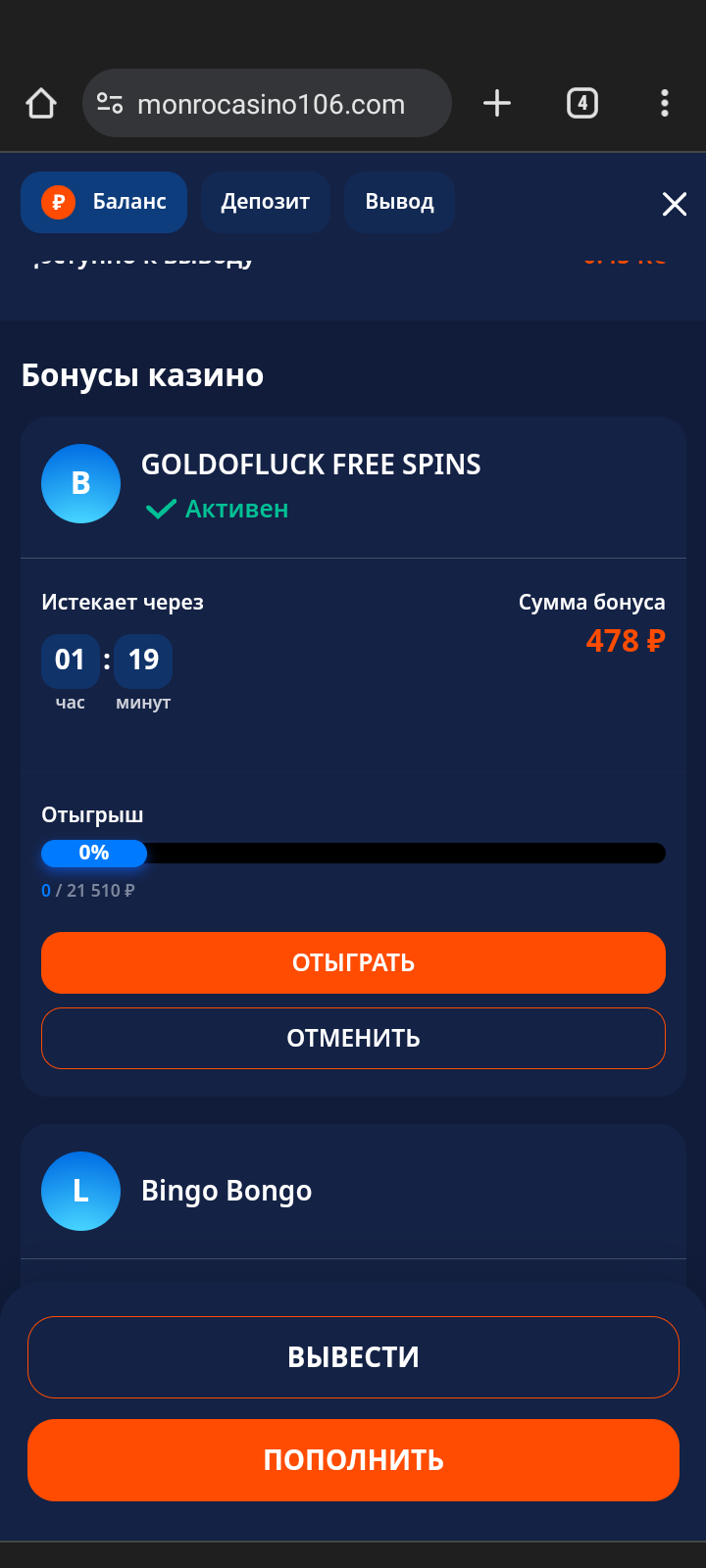Open the tab switcher showing 4 tabs
This screenshot has height=1568, width=706.
pyautogui.click(x=582, y=103)
